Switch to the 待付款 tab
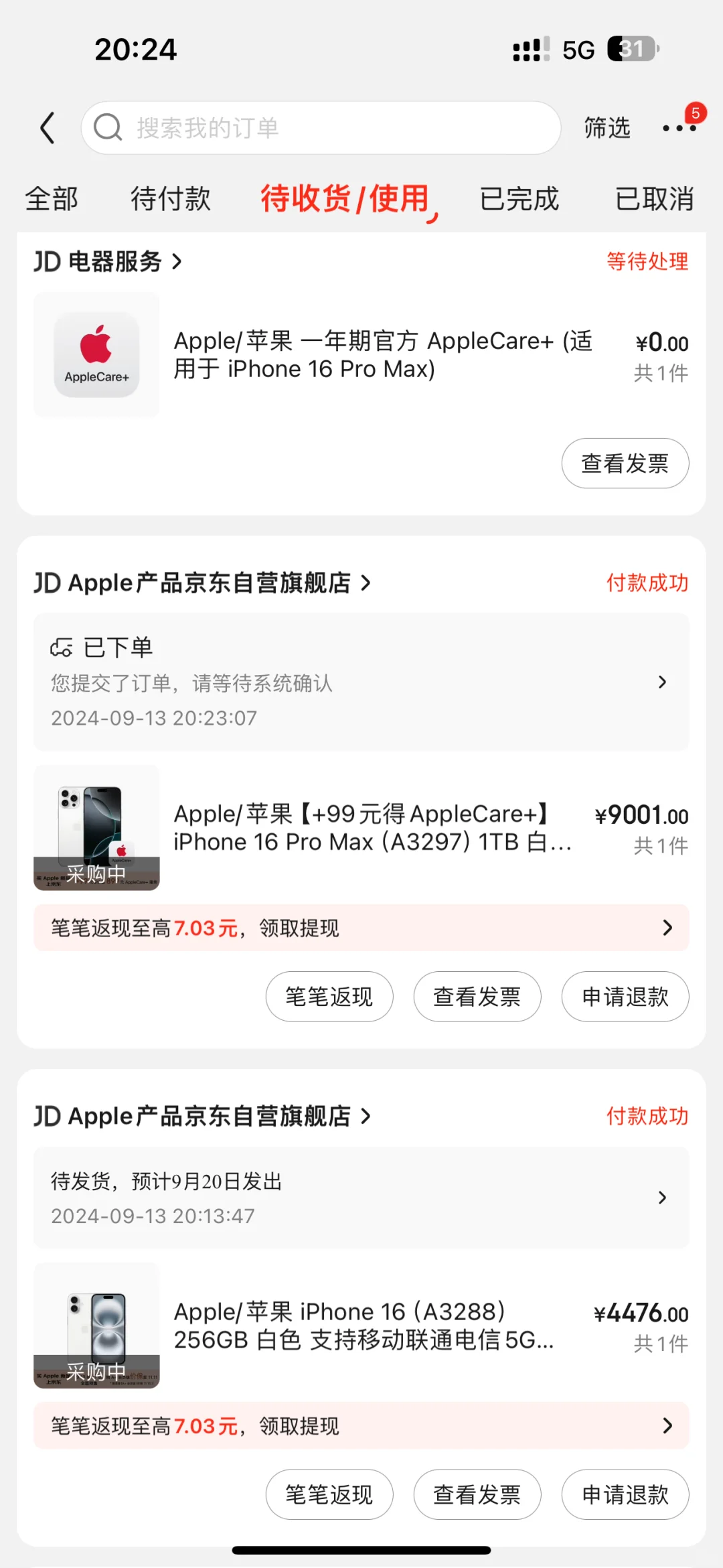Screen dimensions: 723x1568 pos(171,199)
